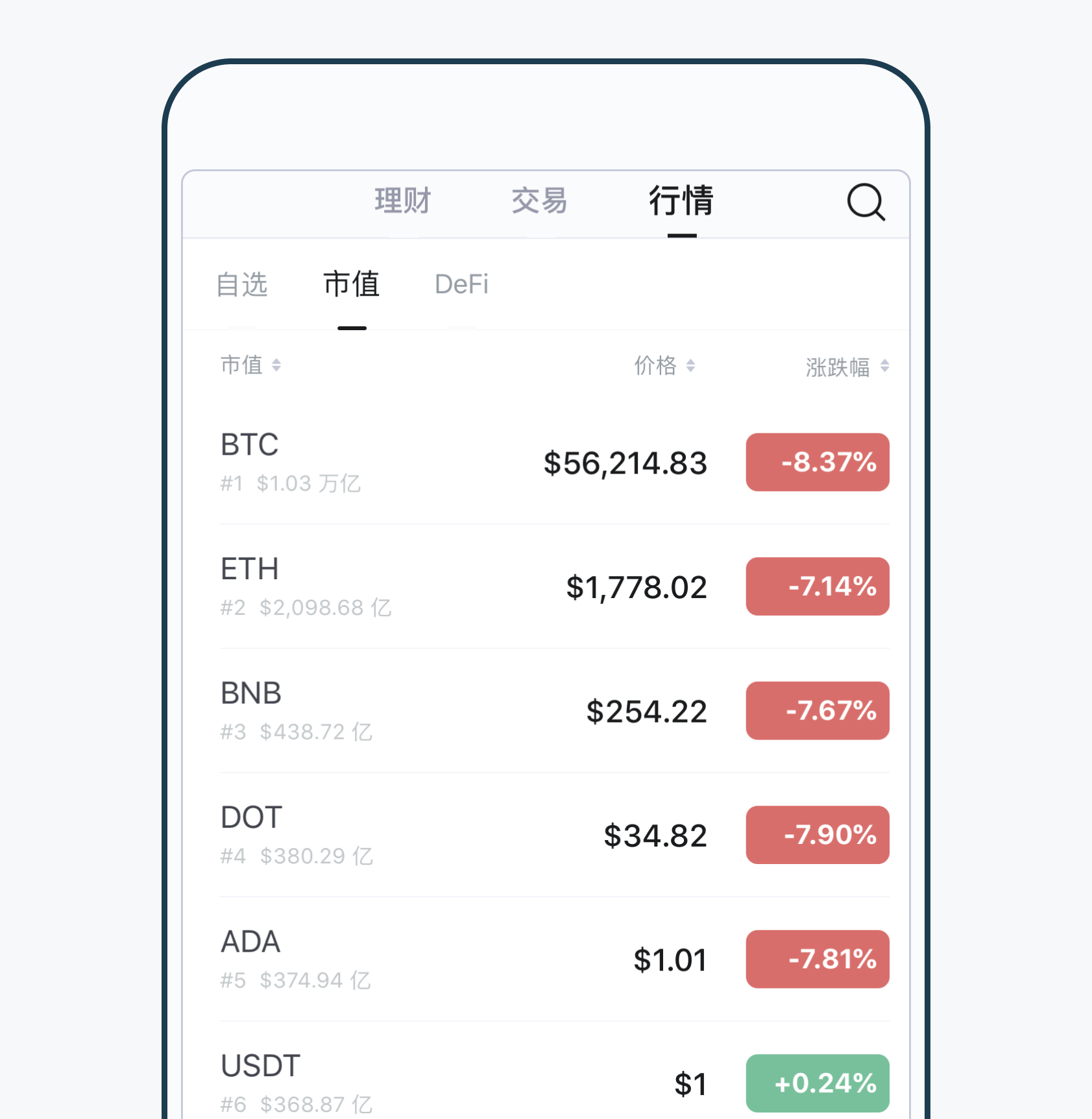Open the search magnifier icon
The image size is (1092, 1119).
pos(866,202)
